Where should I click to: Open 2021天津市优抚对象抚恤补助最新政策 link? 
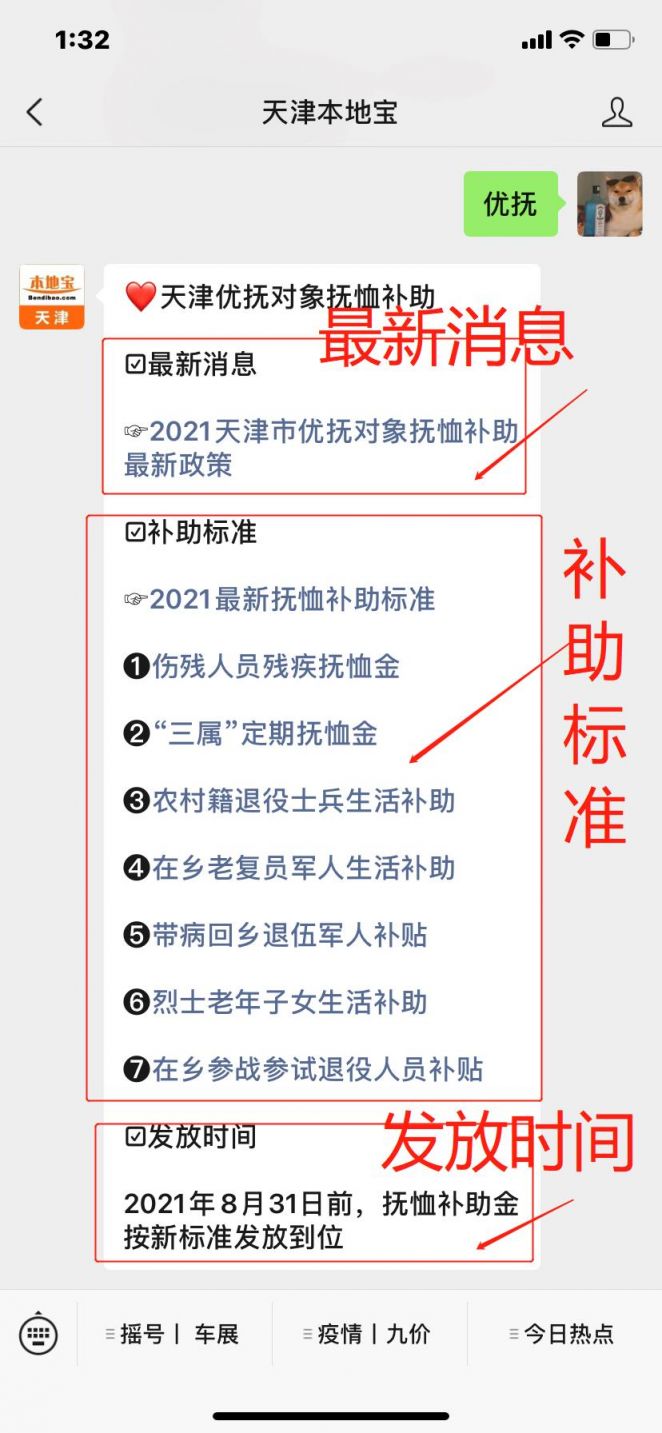click(321, 448)
